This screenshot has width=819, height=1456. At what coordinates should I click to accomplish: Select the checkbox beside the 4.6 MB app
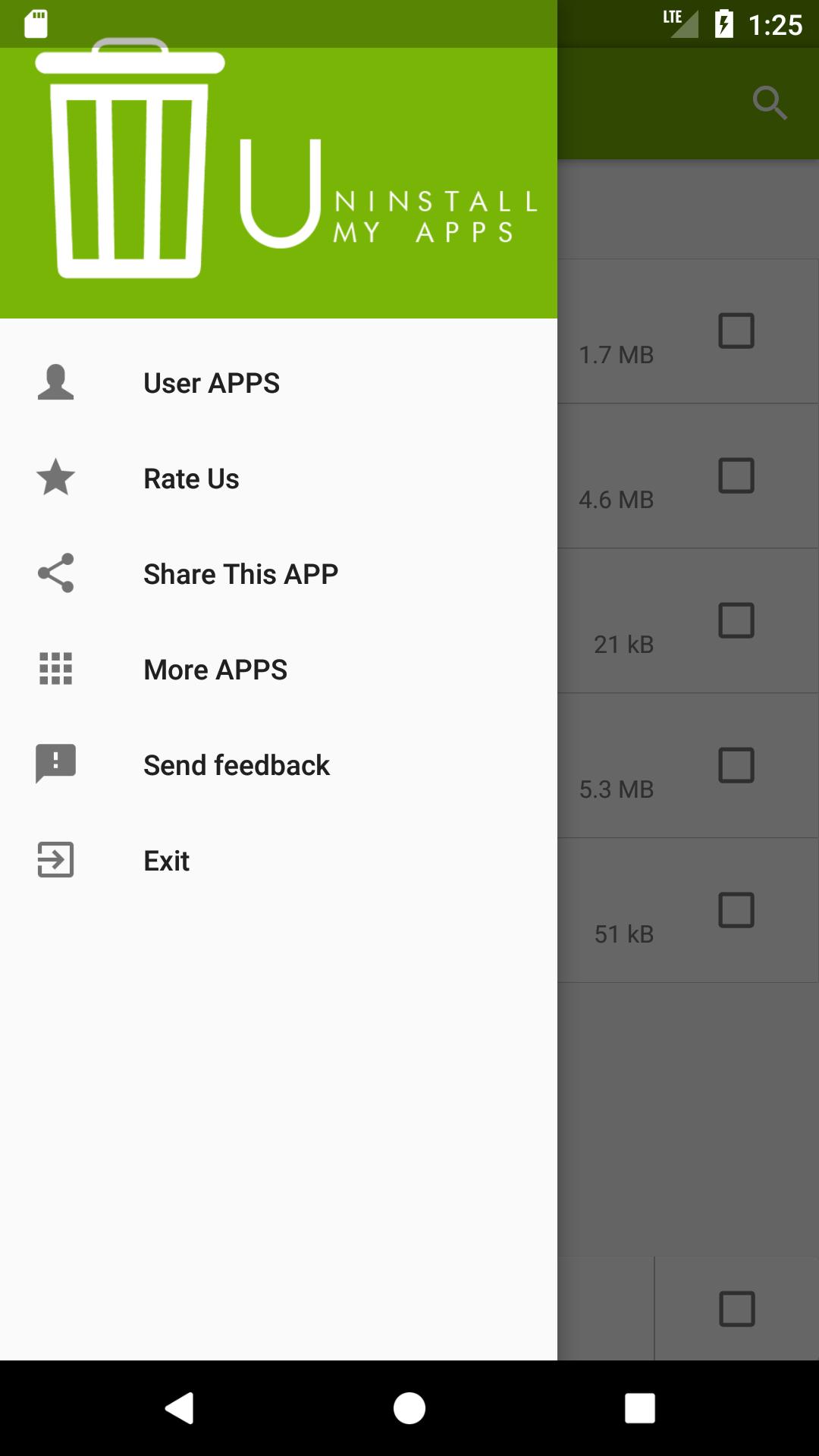coord(736,475)
